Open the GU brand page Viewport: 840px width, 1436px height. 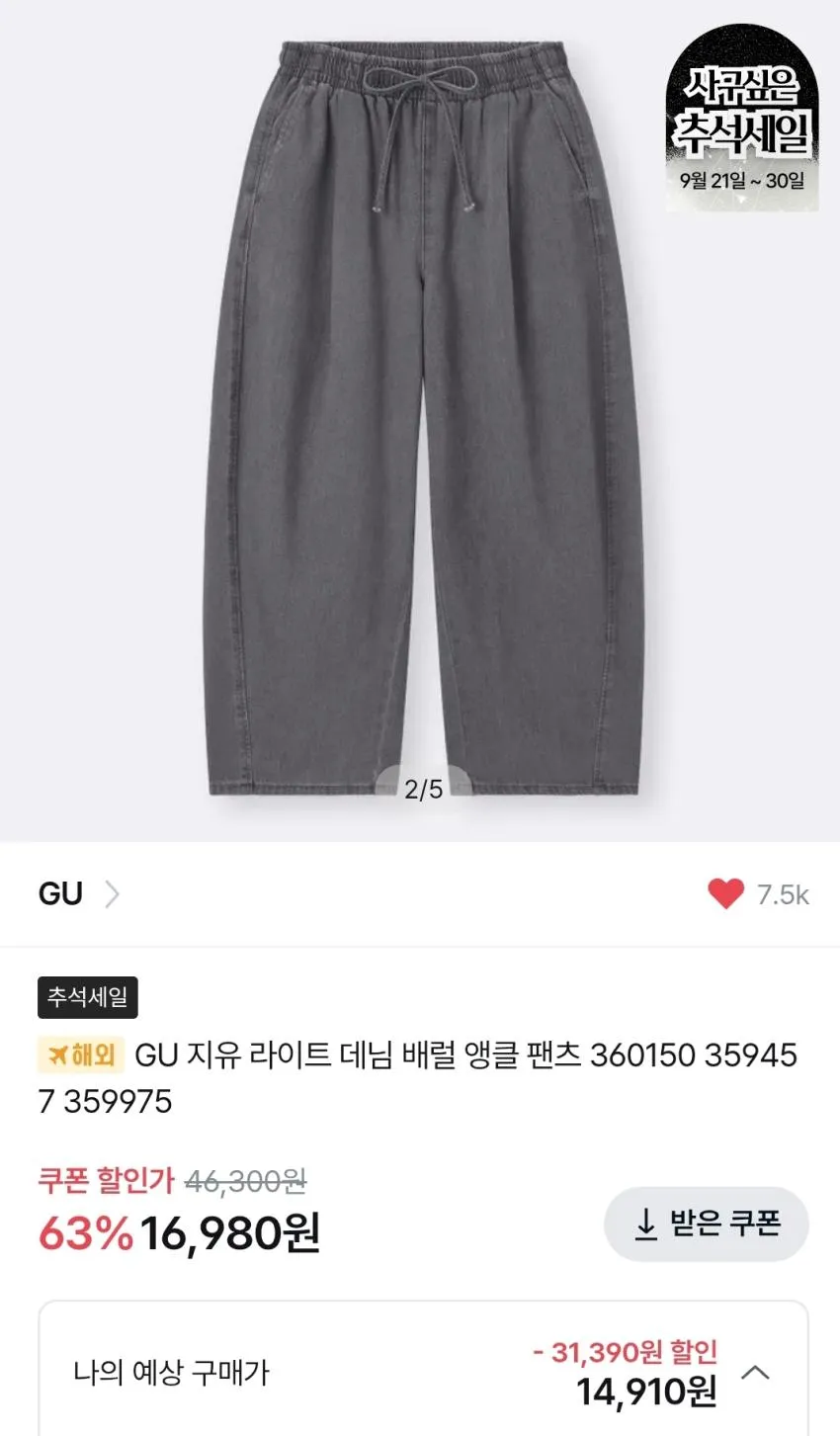79,894
